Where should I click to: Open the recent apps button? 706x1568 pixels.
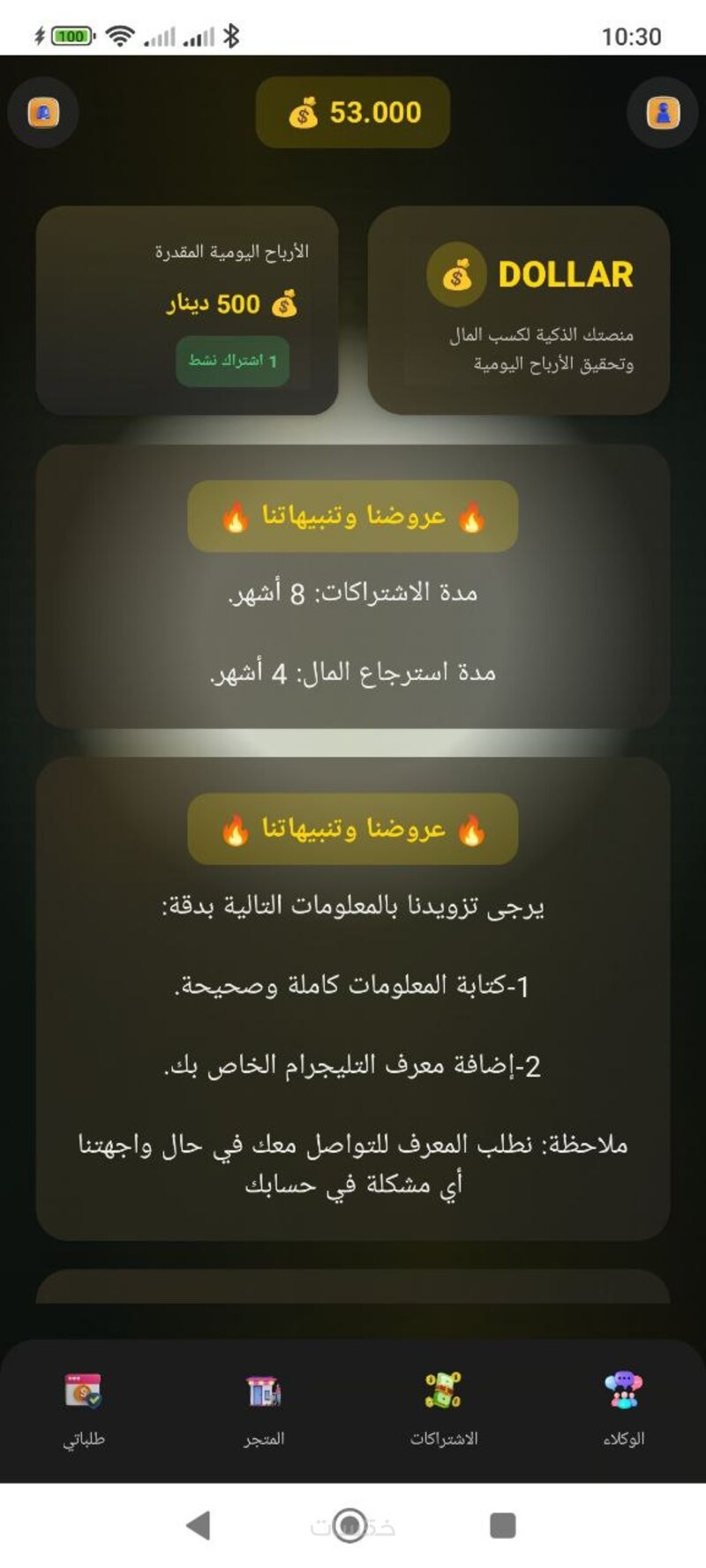tap(502, 1525)
